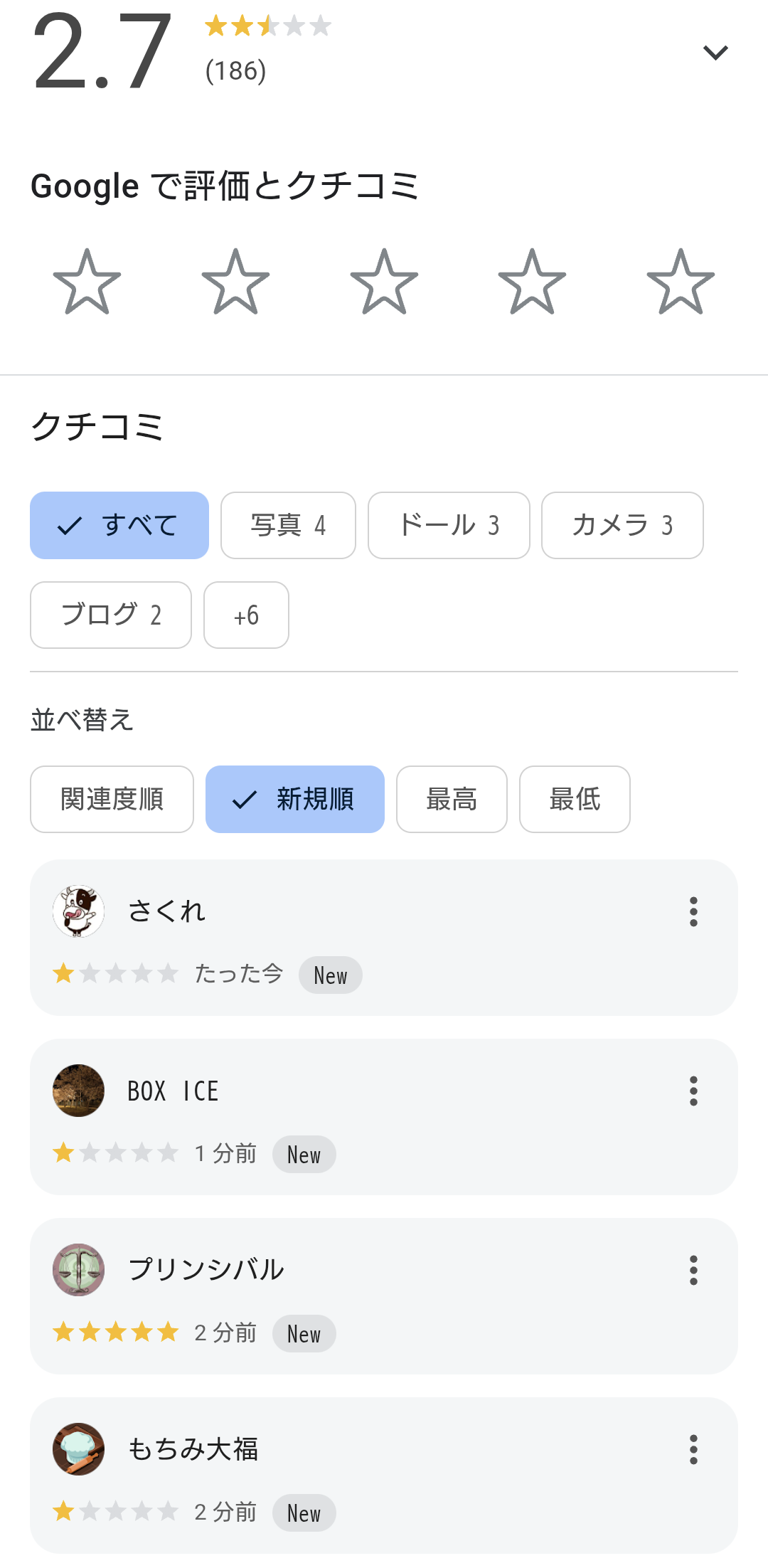Filter reviews by ドール 3
The height and width of the screenshot is (1568, 768).
pyautogui.click(x=449, y=525)
